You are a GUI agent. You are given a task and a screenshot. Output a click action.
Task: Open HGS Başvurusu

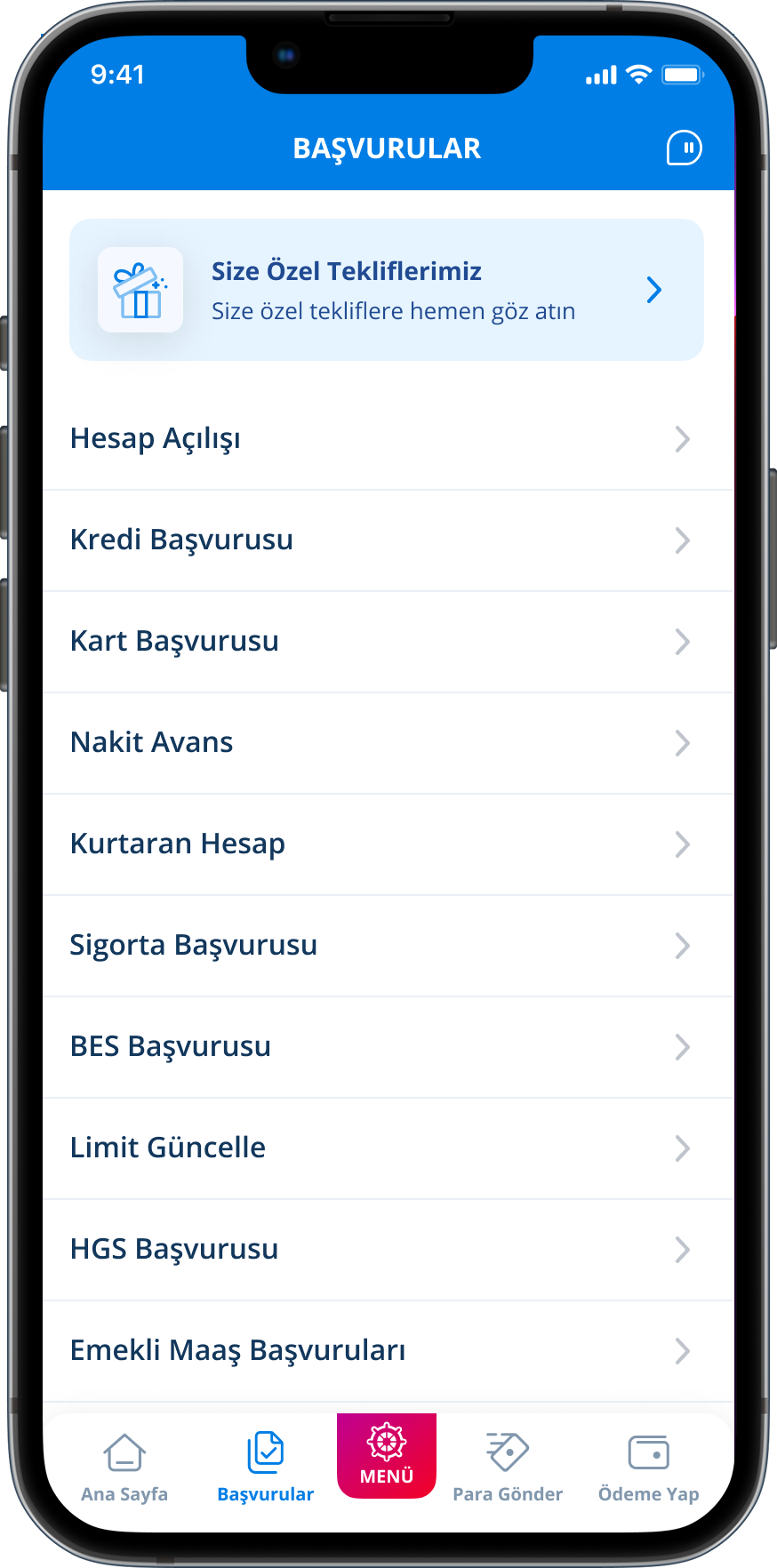[387, 1250]
